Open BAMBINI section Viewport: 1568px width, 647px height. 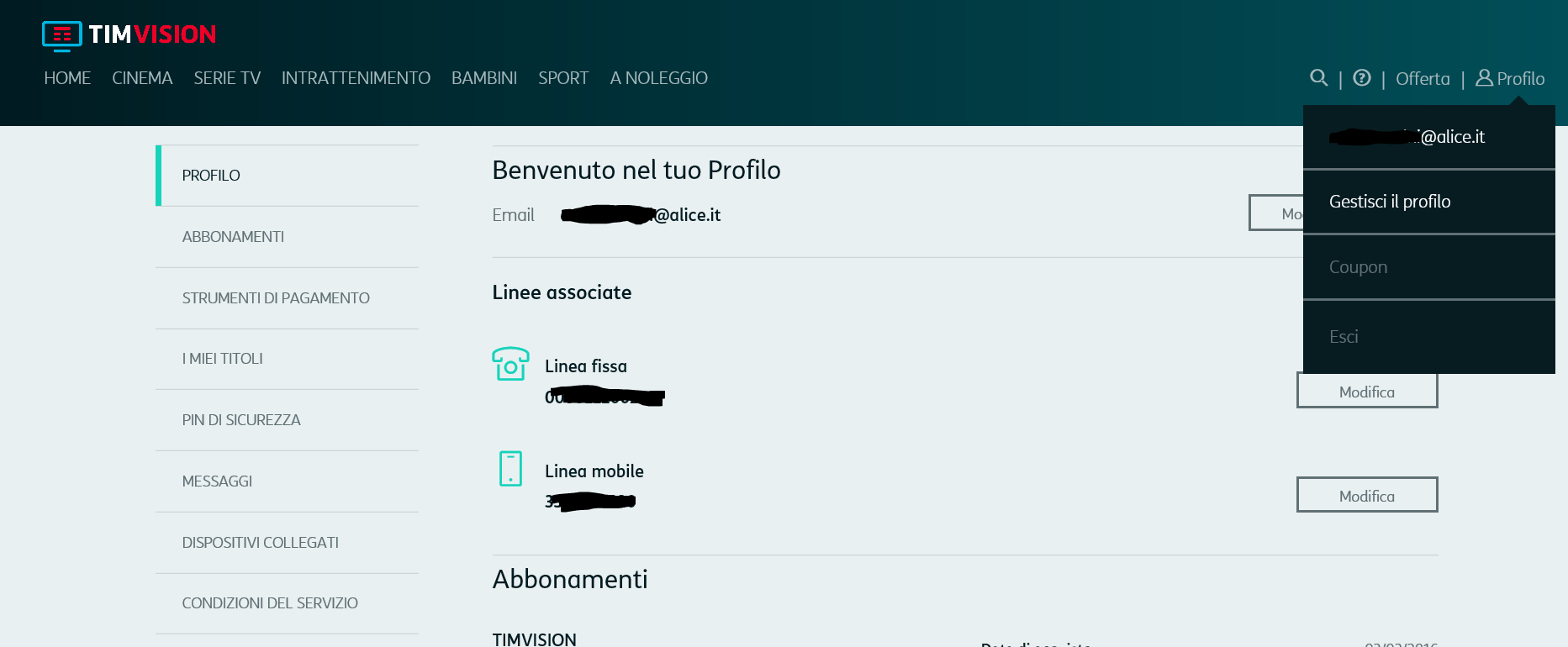pos(484,78)
